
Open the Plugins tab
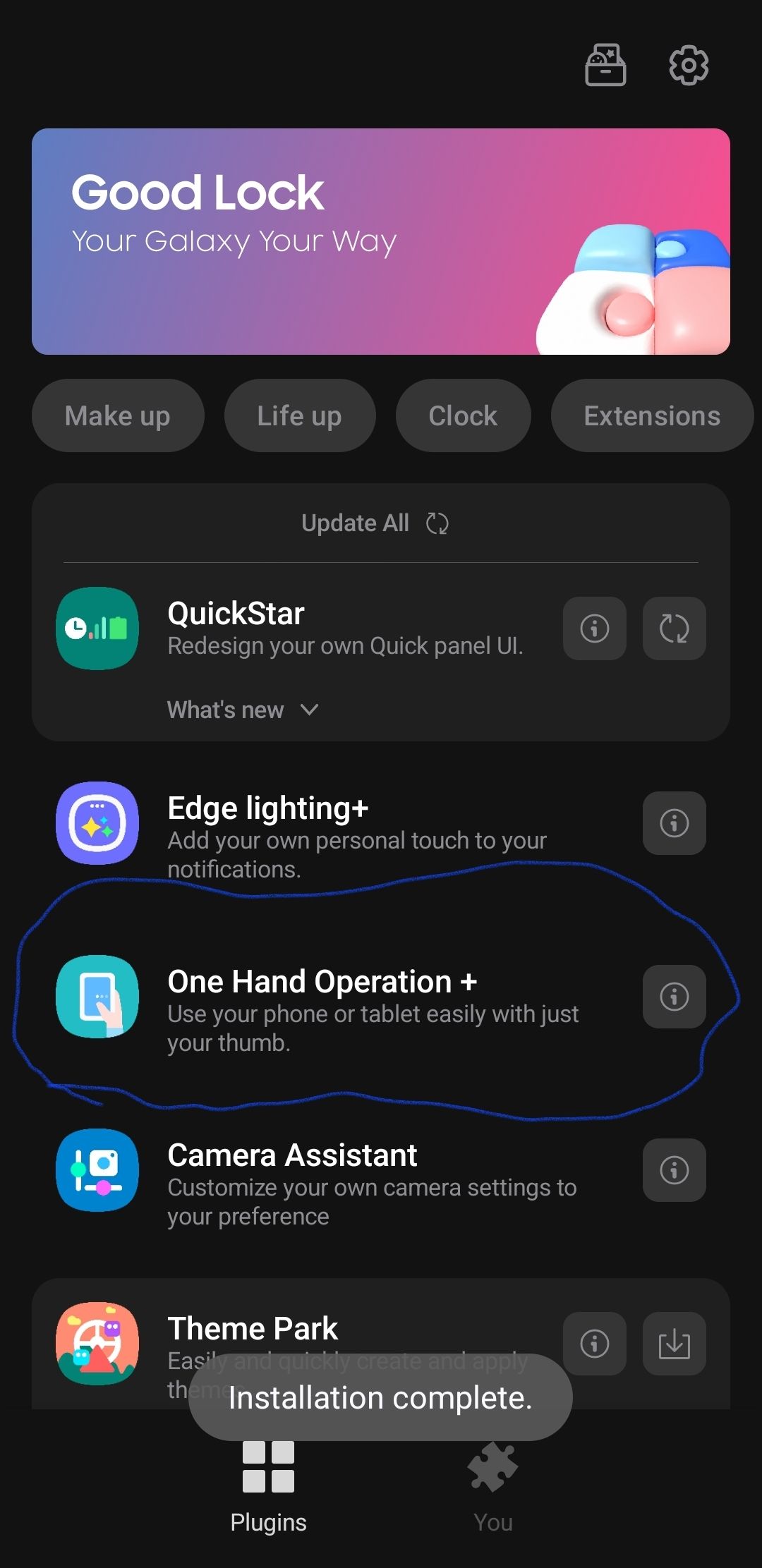point(268,1488)
